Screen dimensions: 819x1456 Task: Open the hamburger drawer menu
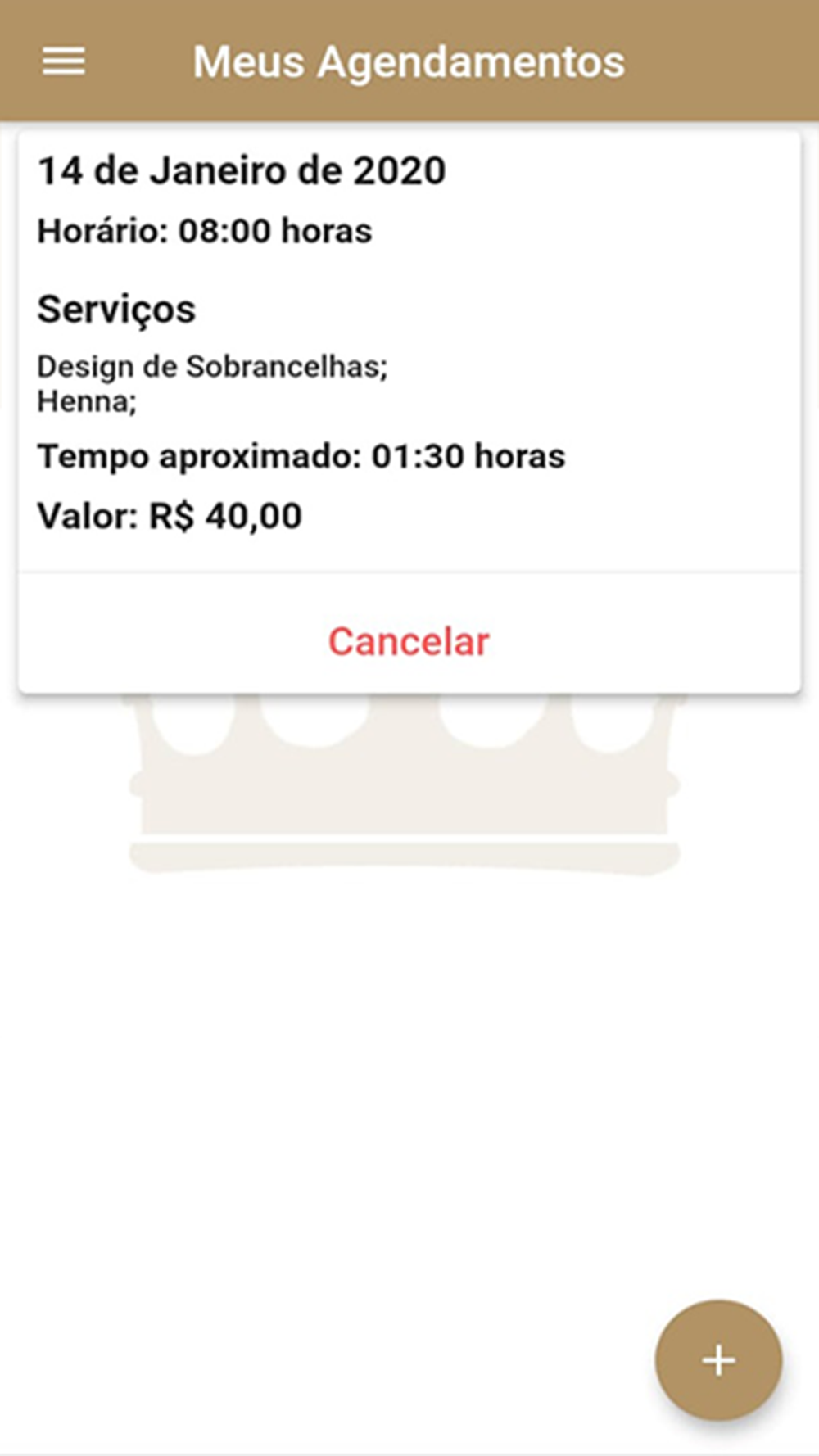64,61
